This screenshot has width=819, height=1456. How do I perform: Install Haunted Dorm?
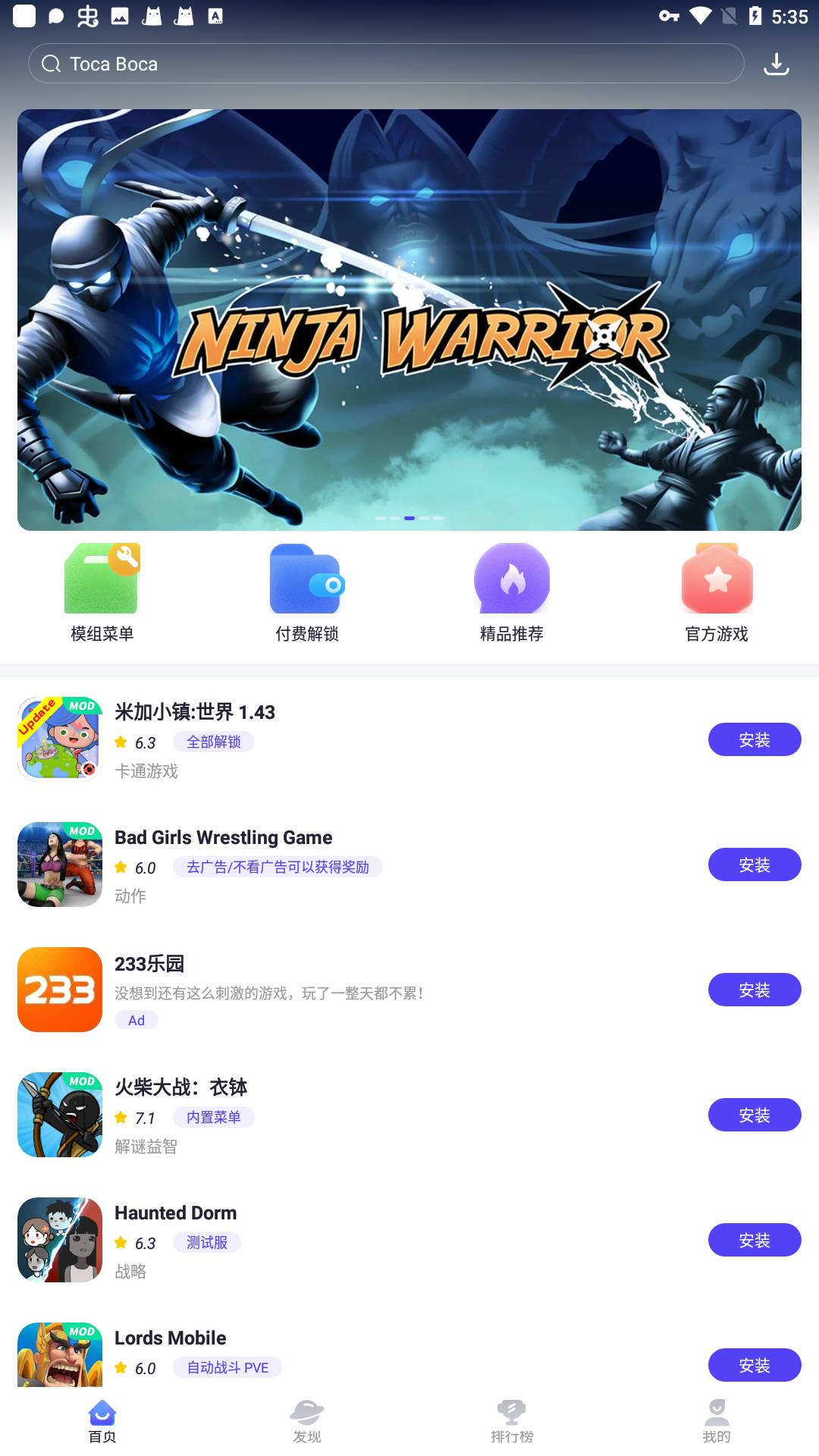tap(754, 1240)
